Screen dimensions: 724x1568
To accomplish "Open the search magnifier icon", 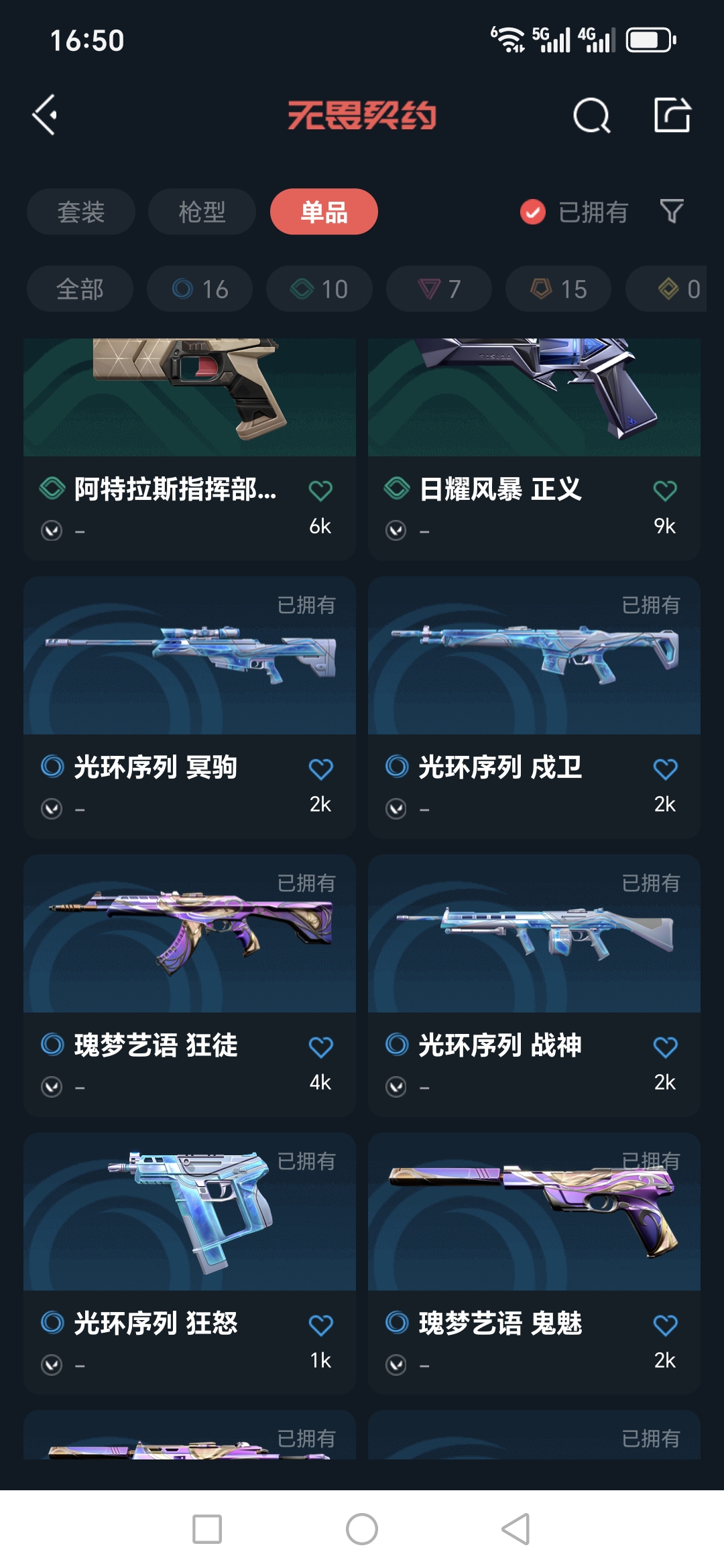I will (591, 116).
